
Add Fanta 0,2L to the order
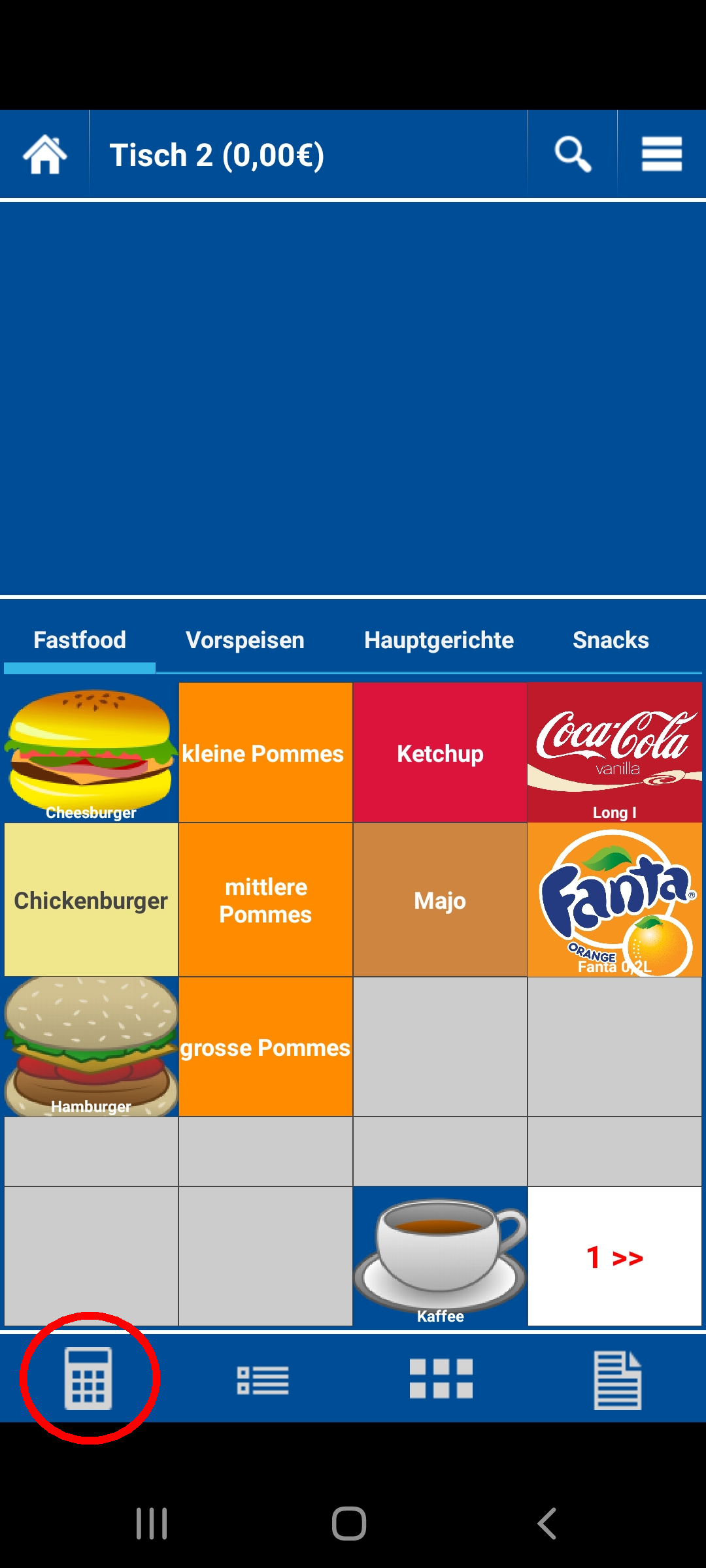coord(614,900)
